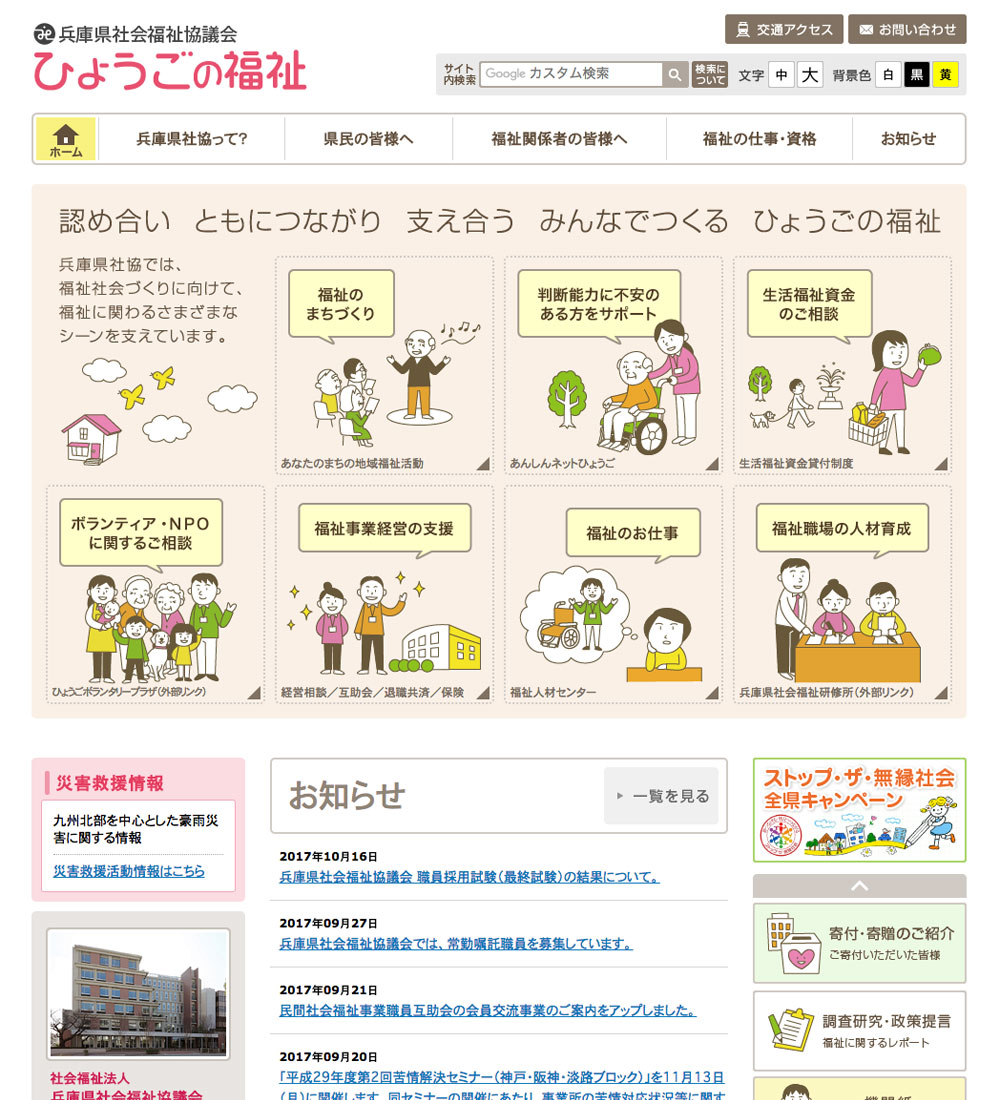The width and height of the screenshot is (1000, 1100).
Task: Open 寄付・寄贈のご紹介 banner
Action: 859,943
